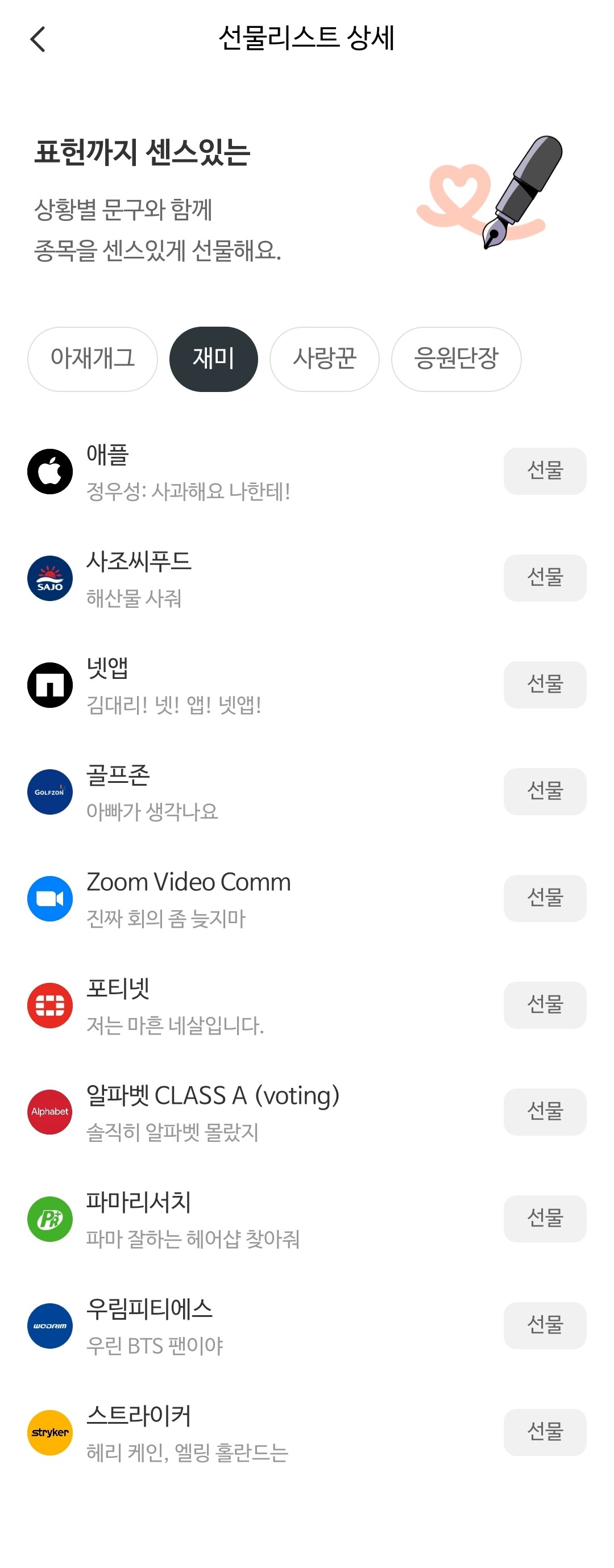Switch to the 사랑꾼 category
The image size is (614, 1568).
pos(324,358)
